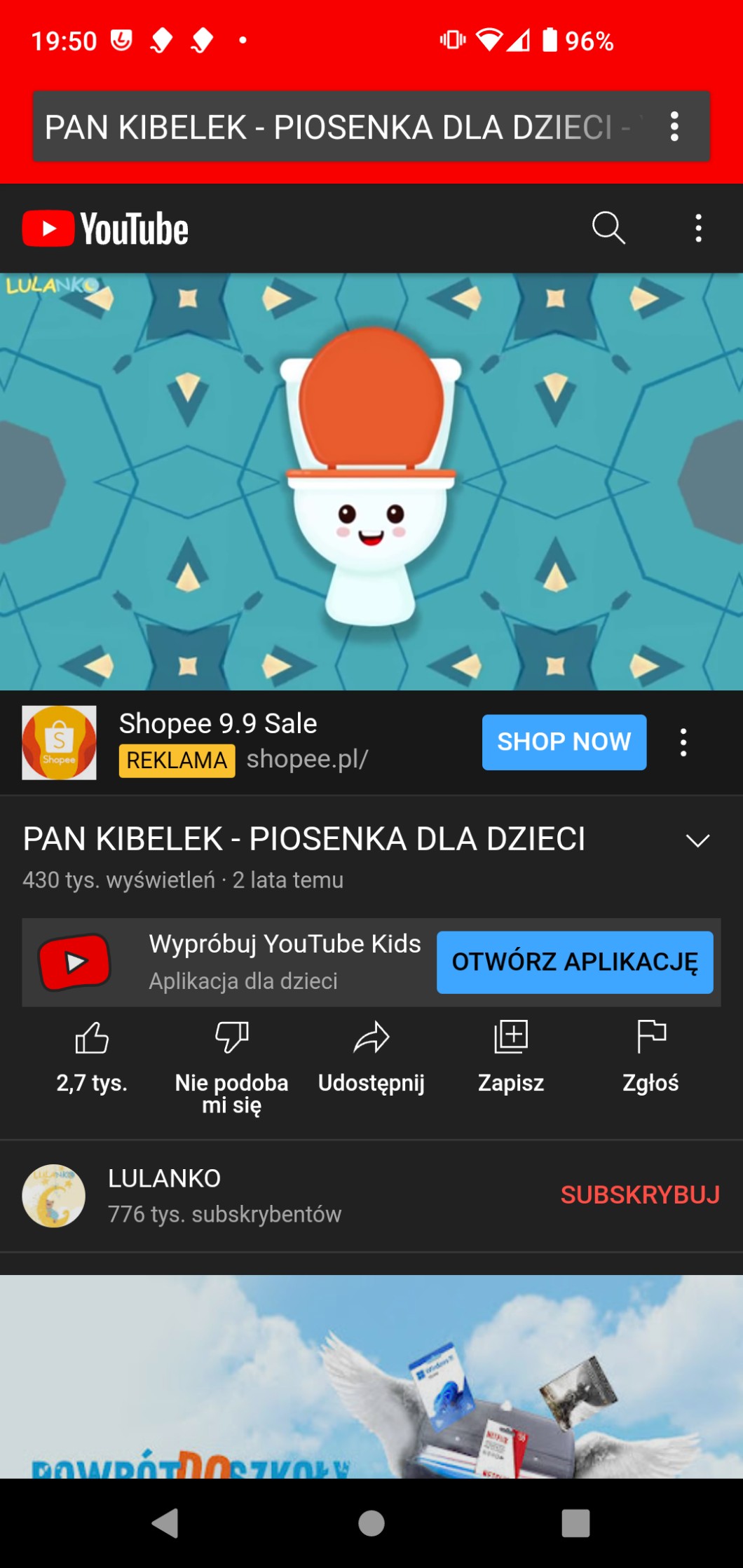
Task: Tap SHOP NOW on the Shopee ad
Action: pos(564,742)
